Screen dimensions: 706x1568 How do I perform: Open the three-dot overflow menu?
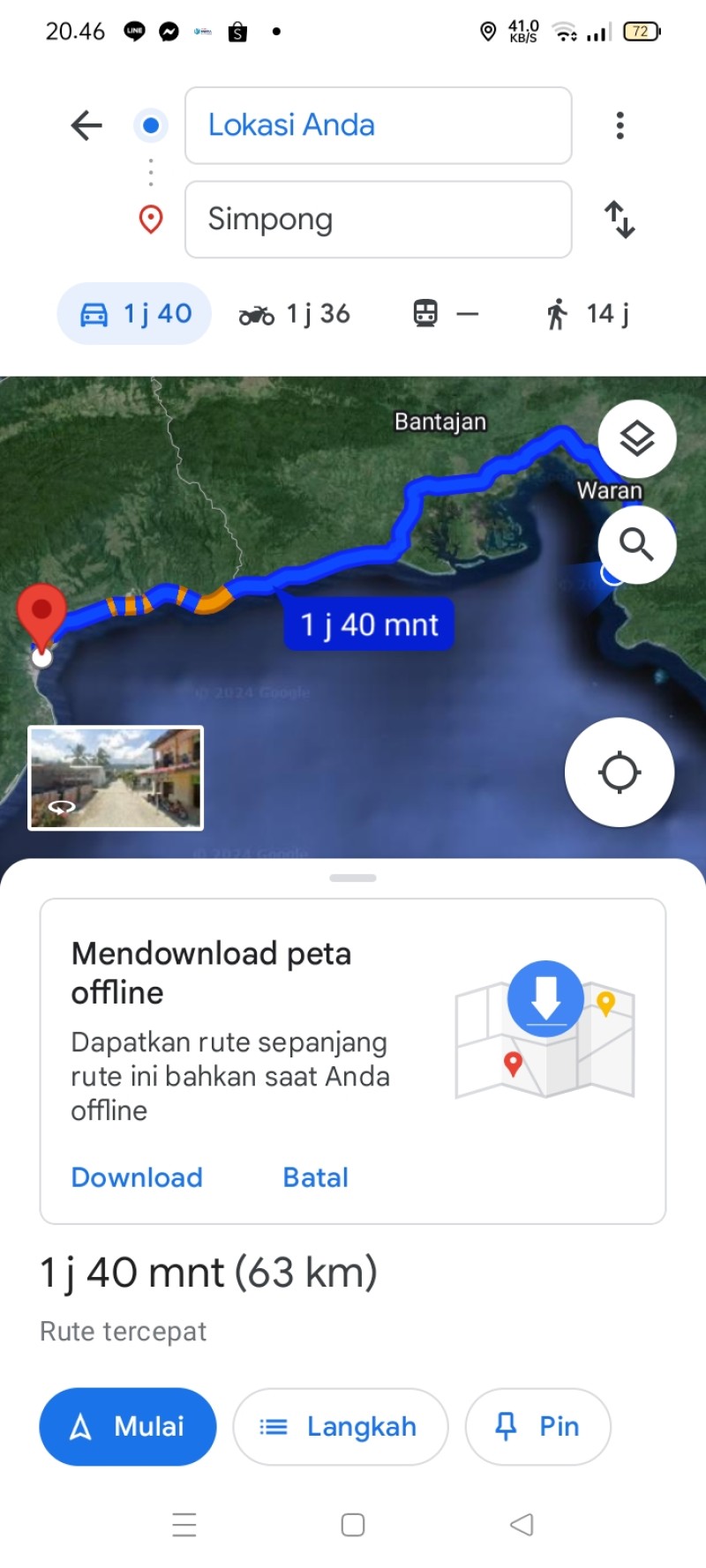click(620, 125)
